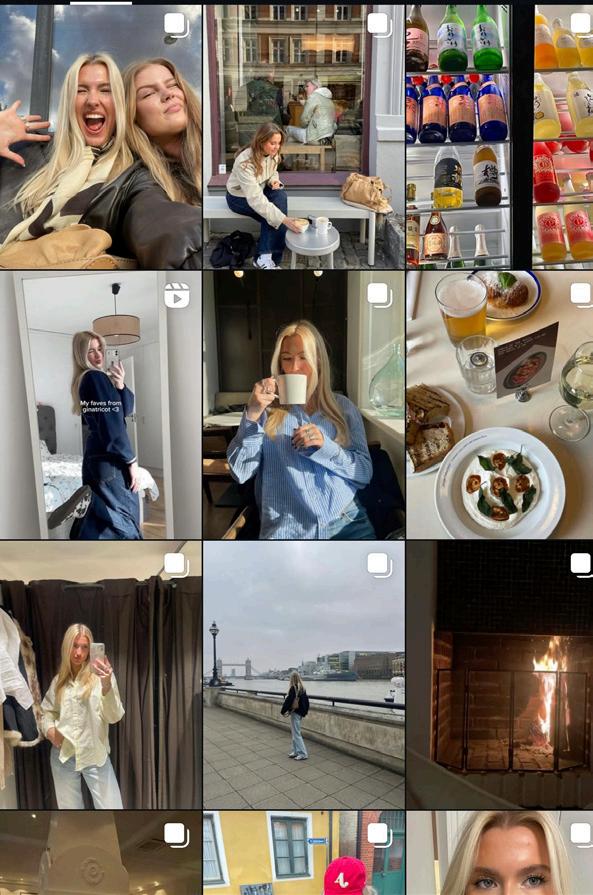Open the selfie post of two laughing women
Viewport: 593px width, 895px height.
tap(100, 137)
